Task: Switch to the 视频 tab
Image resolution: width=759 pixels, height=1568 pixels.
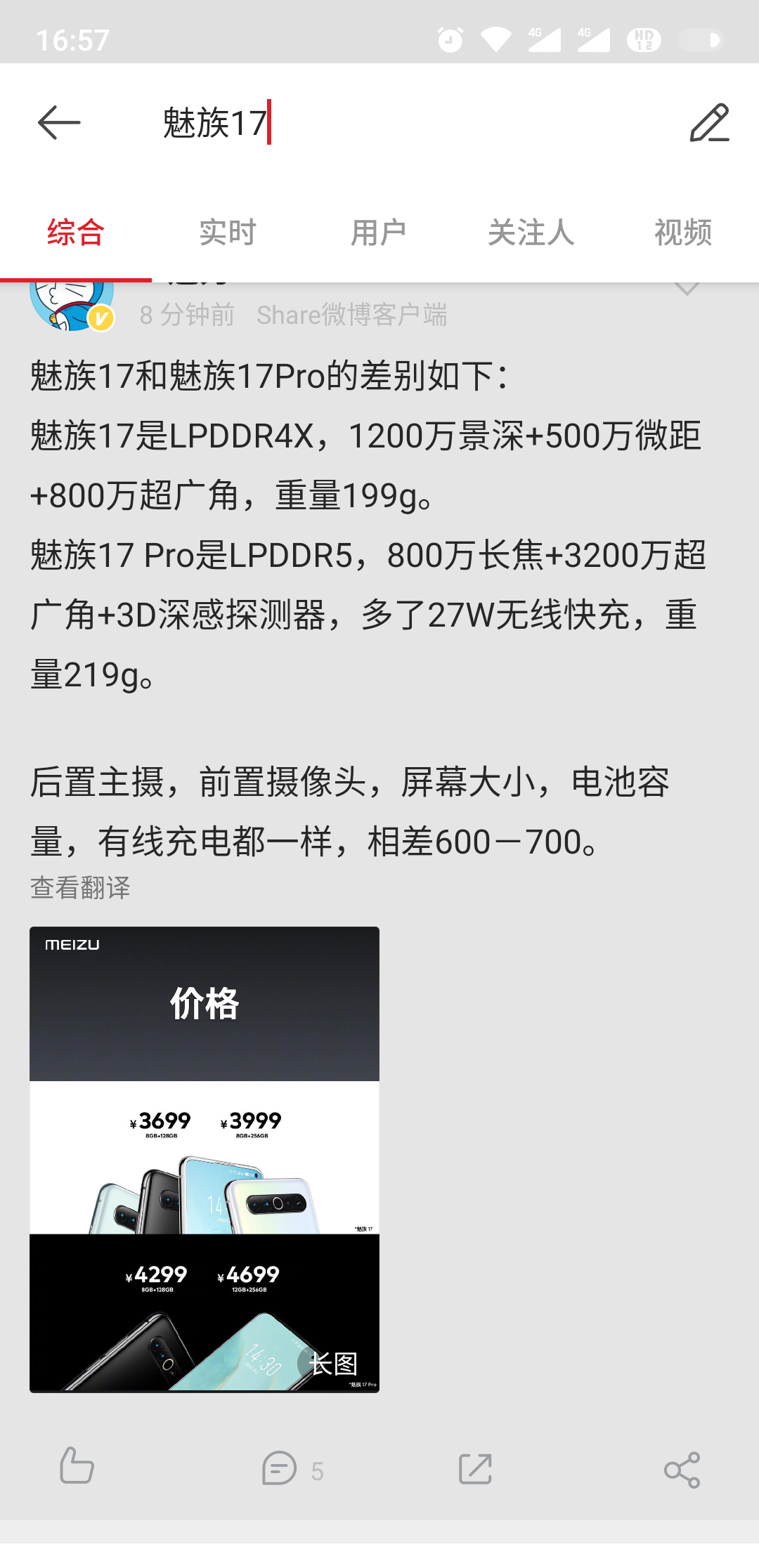Action: coord(683,233)
